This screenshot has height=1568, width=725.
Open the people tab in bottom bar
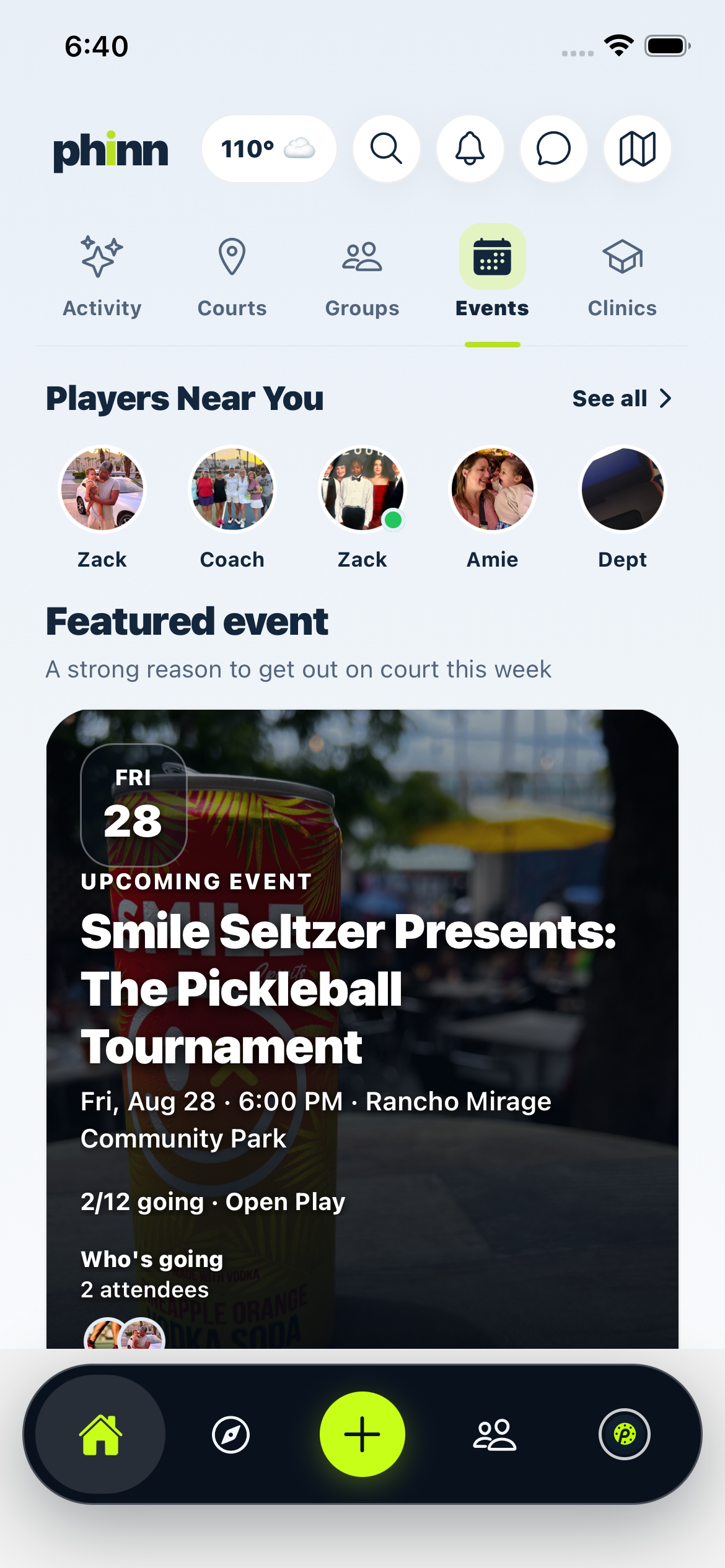pyautogui.click(x=494, y=1434)
